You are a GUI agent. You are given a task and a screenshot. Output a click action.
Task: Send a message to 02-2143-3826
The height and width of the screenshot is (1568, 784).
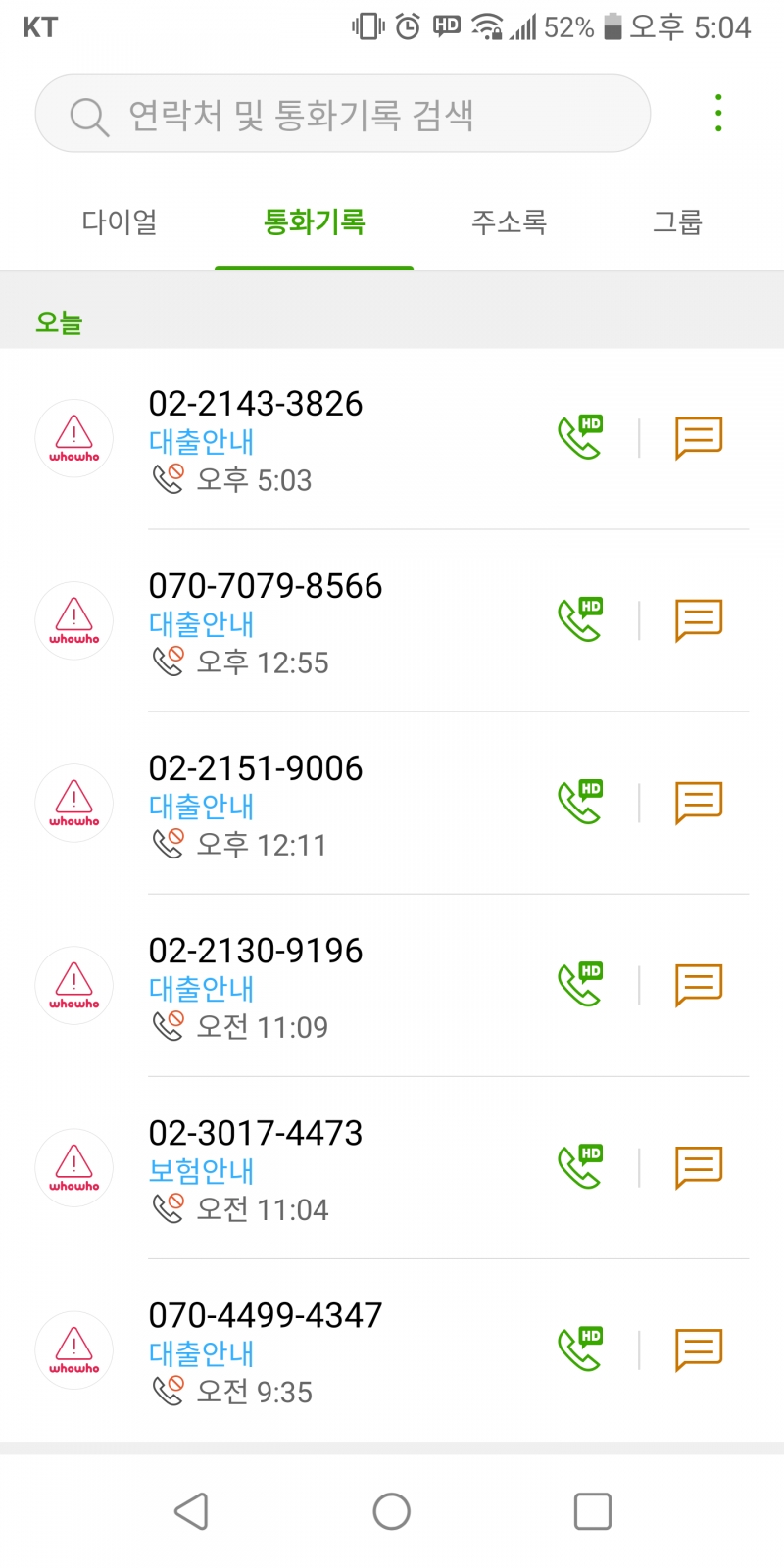click(x=699, y=437)
